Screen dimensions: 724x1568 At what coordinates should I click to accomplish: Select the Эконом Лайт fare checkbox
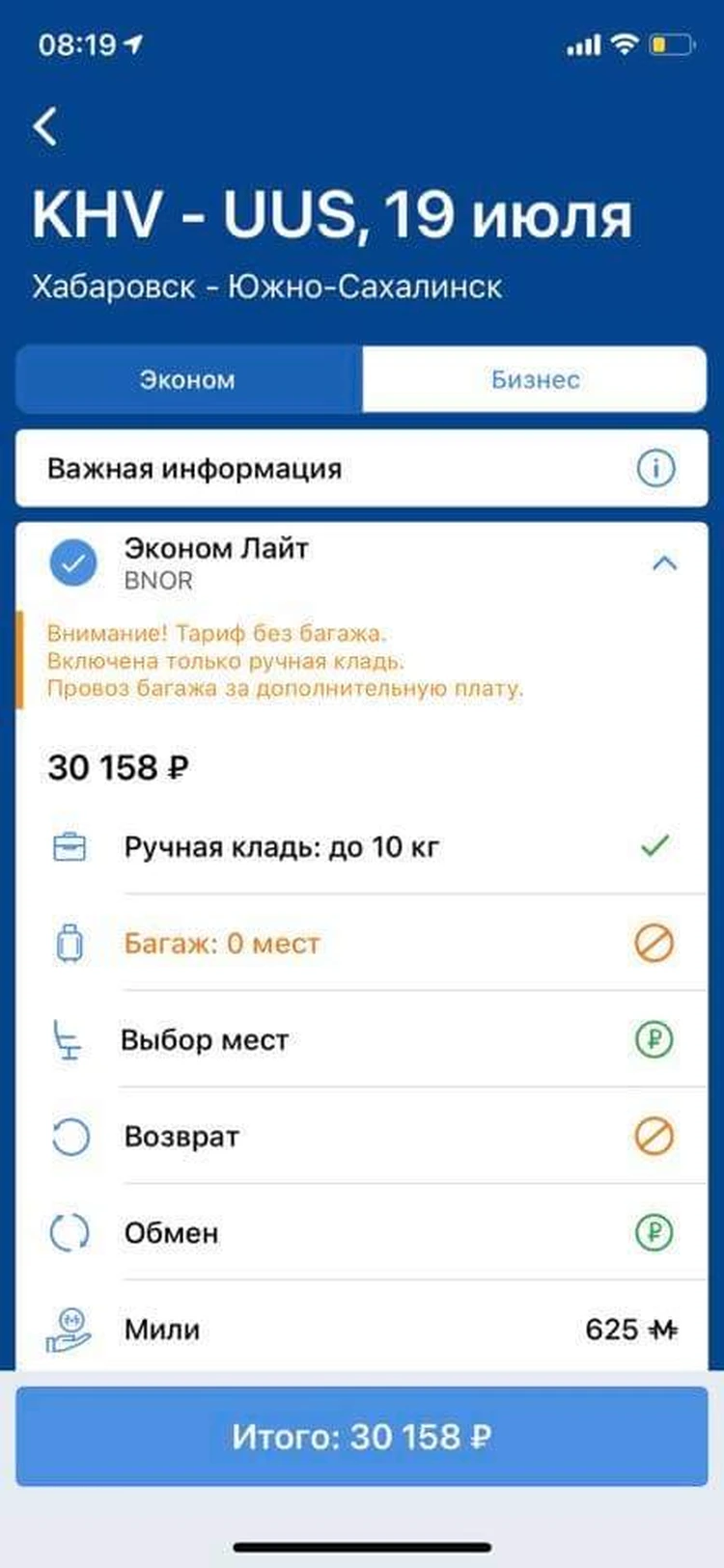click(x=73, y=563)
